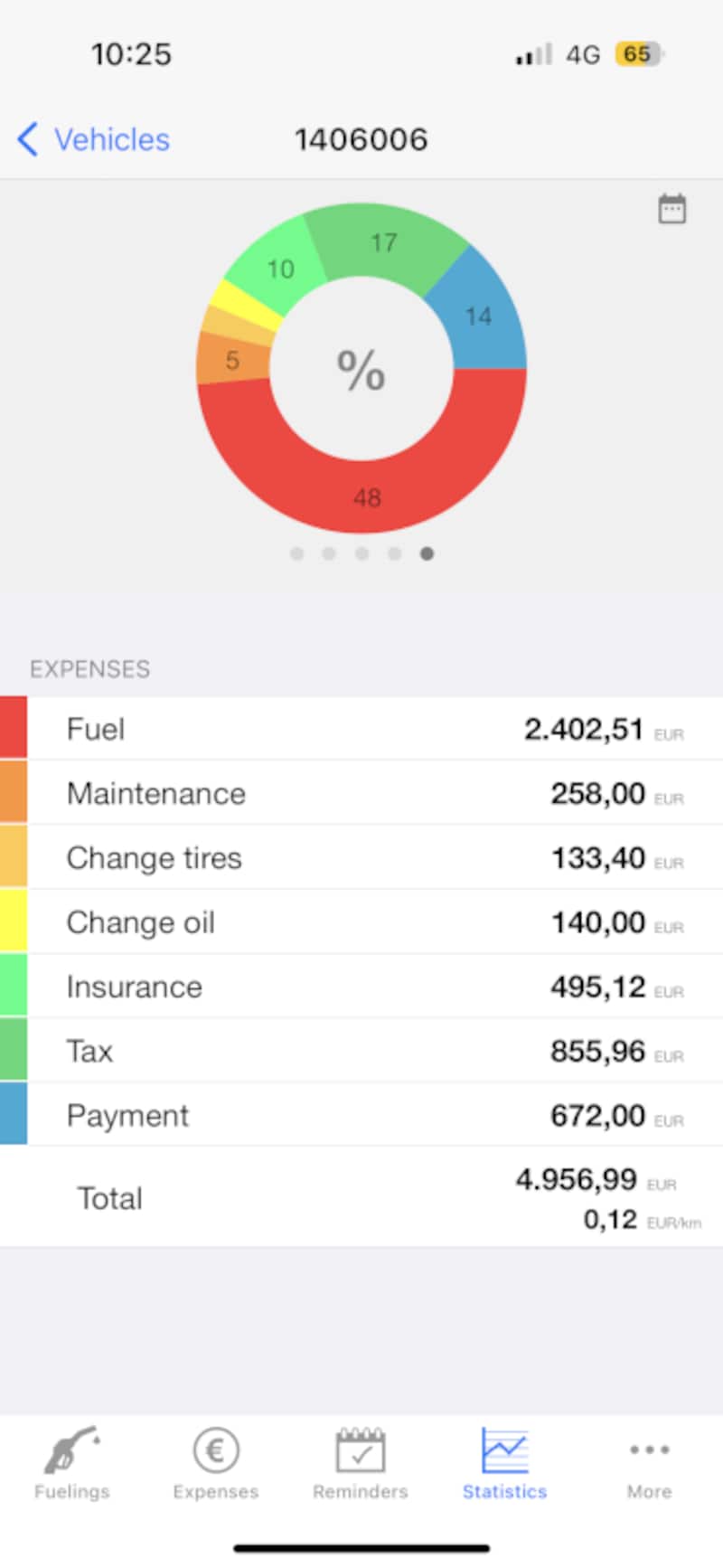Go back to Vehicles
723x1568 pixels.
pyautogui.click(x=94, y=139)
